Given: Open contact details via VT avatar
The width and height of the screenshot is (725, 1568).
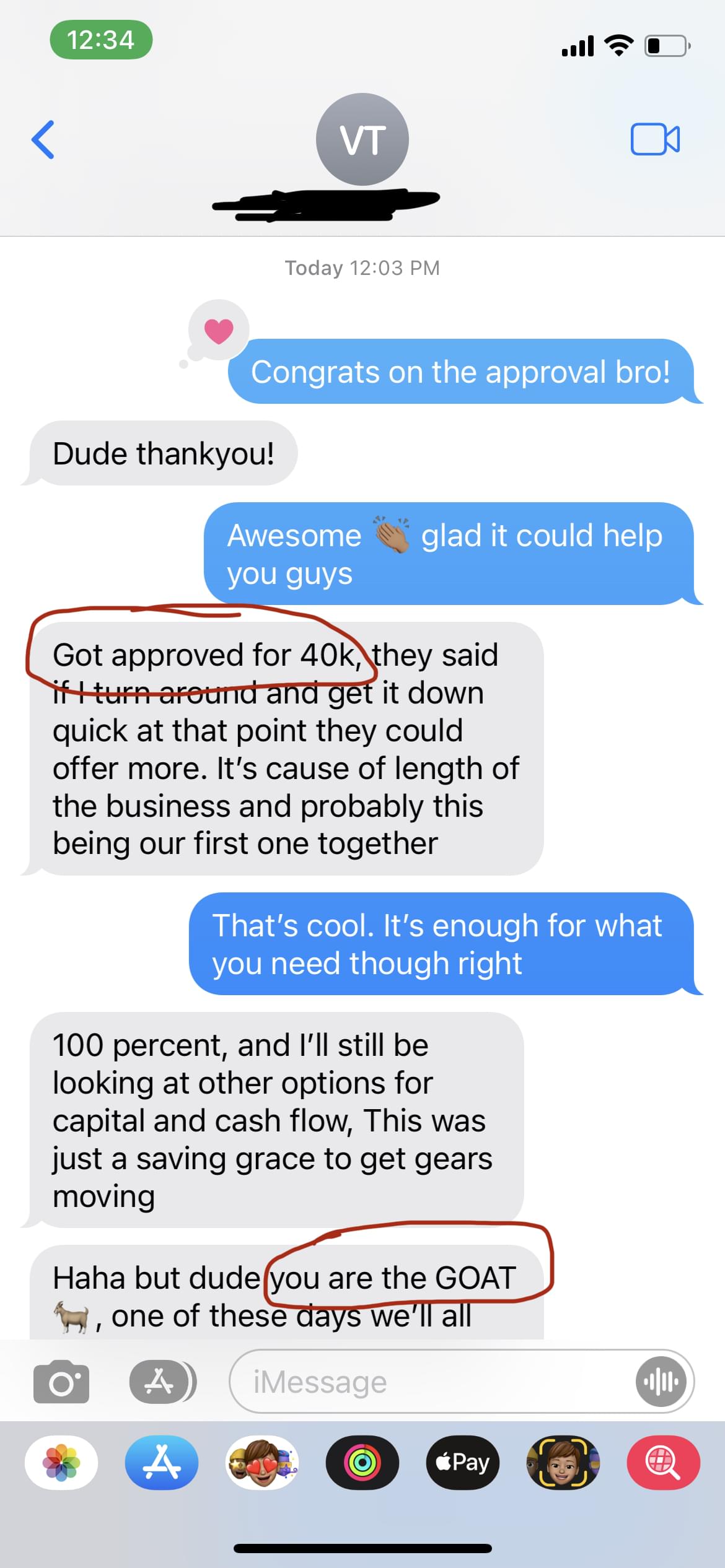Looking at the screenshot, I should (362, 139).
